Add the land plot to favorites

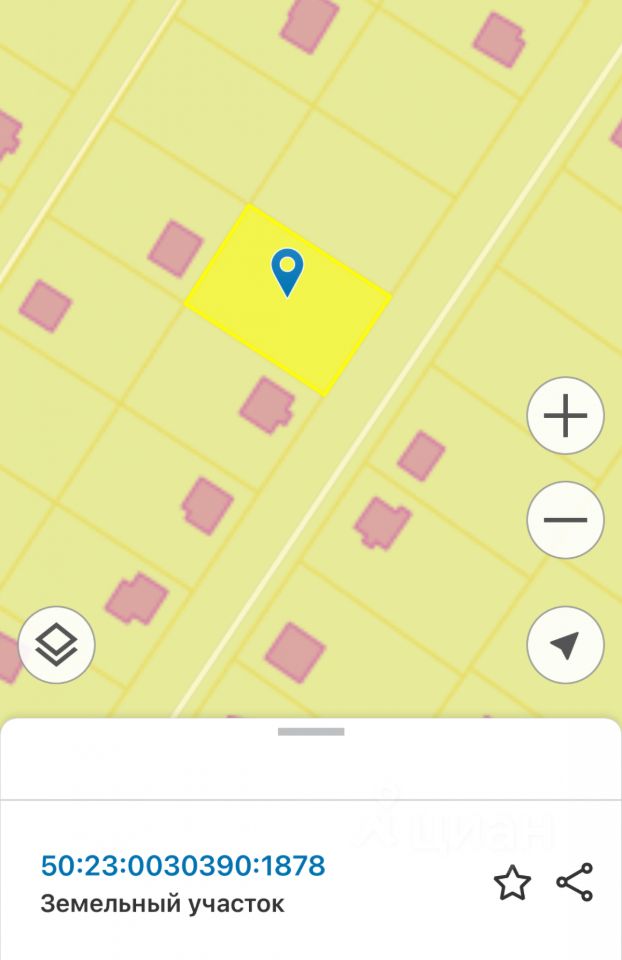(x=512, y=883)
